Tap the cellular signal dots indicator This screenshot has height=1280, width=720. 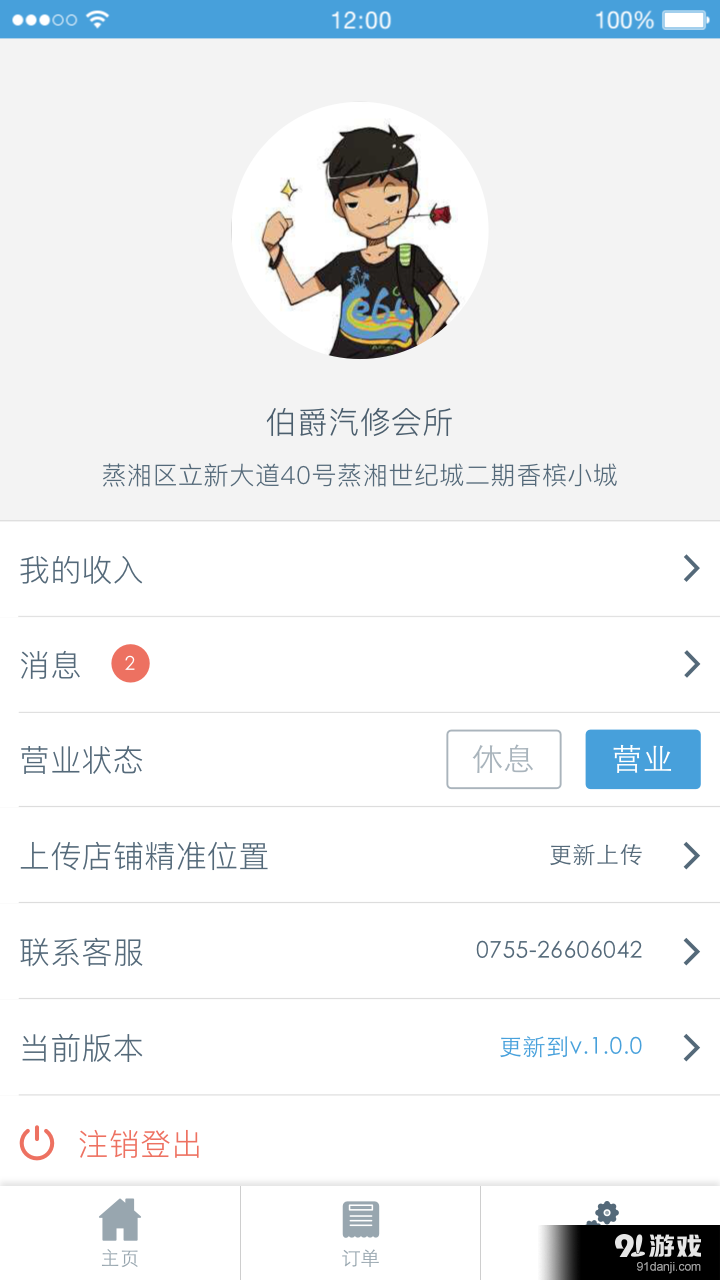(45, 18)
